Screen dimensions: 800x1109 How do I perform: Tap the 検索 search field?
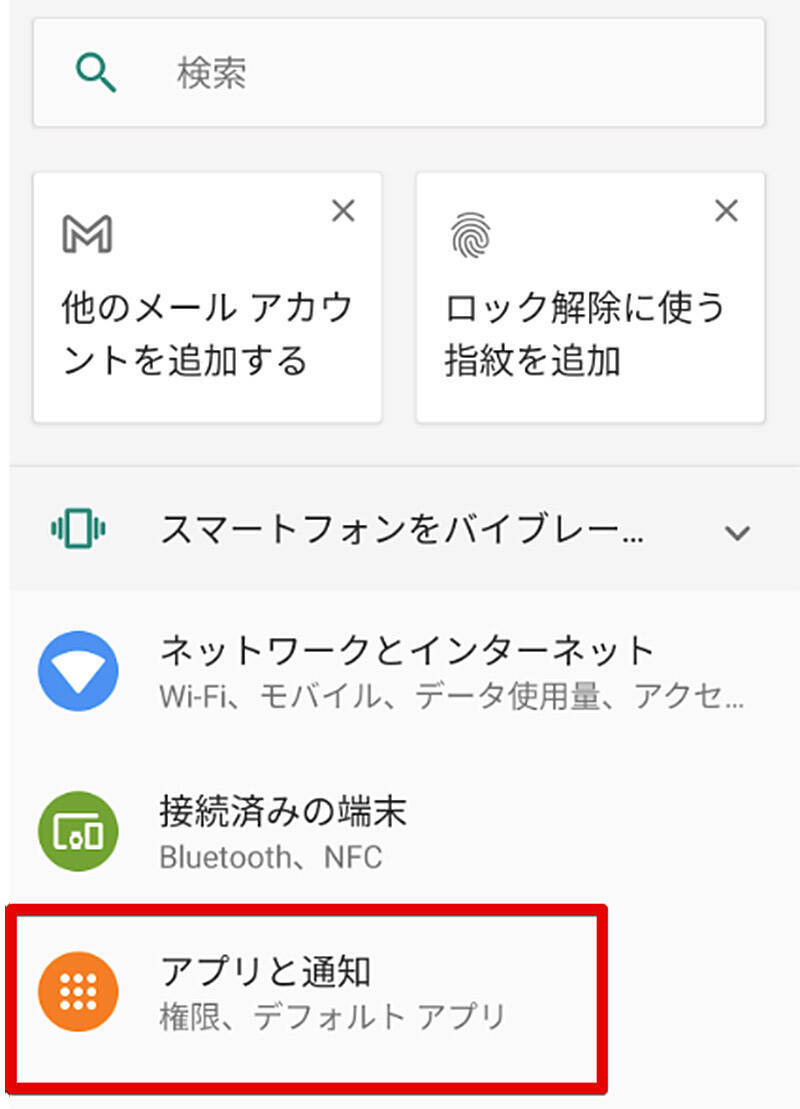(398, 73)
